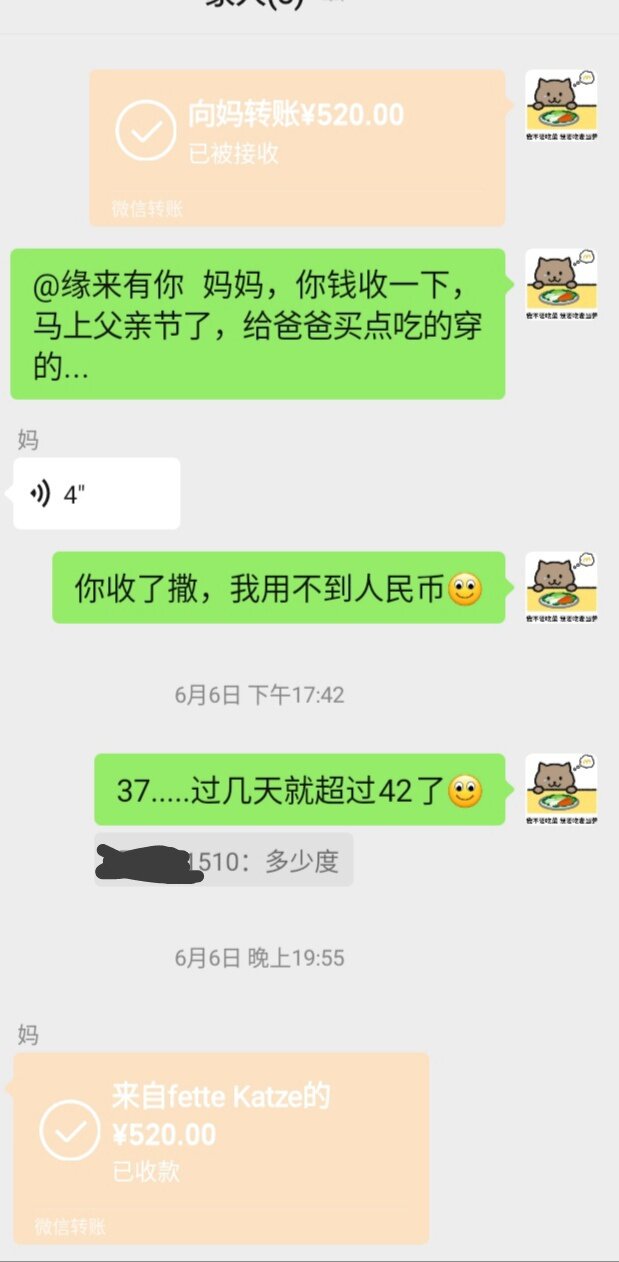619x1262 pixels.
Task: Open received transfer from fette Katze
Action: 220,1146
